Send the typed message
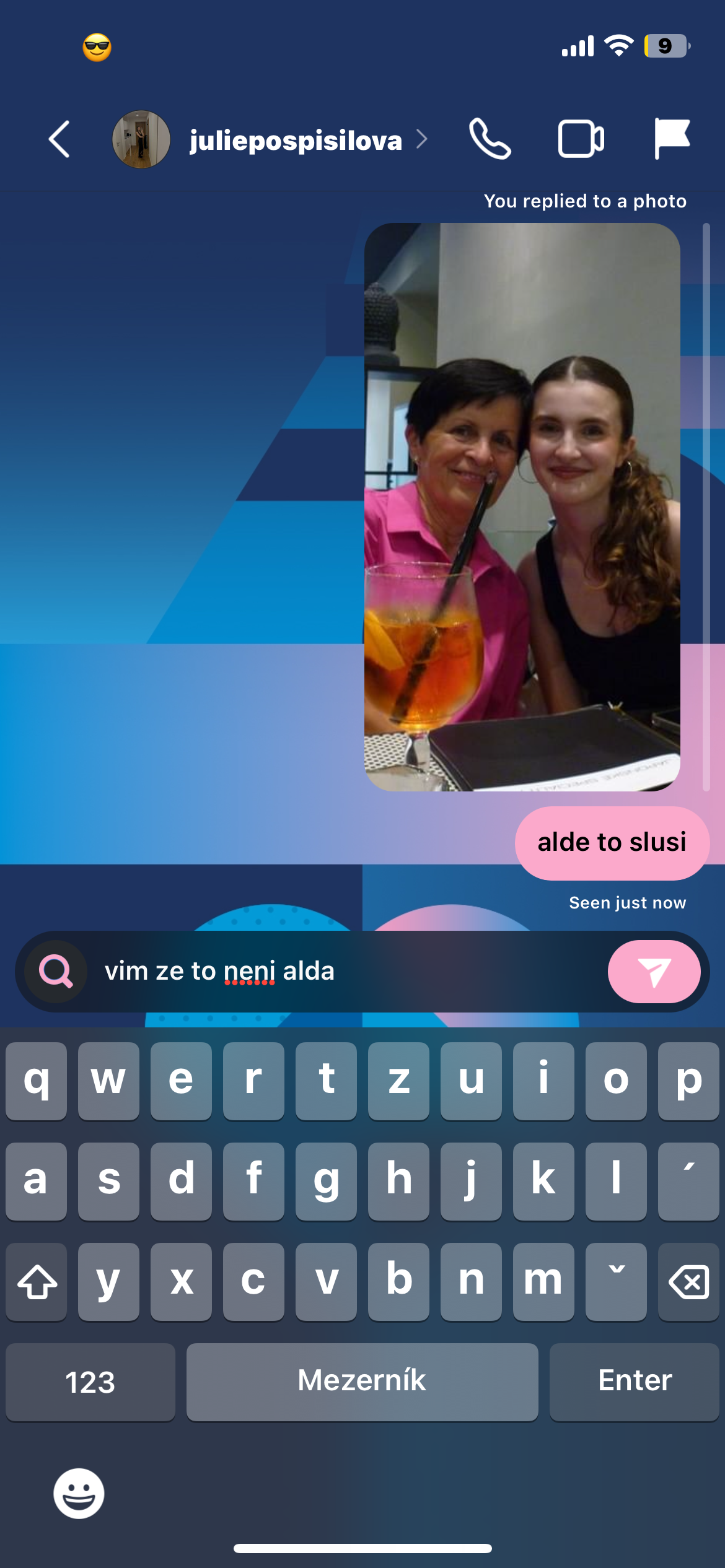Screen dimensions: 725x1568 [x=654, y=972]
